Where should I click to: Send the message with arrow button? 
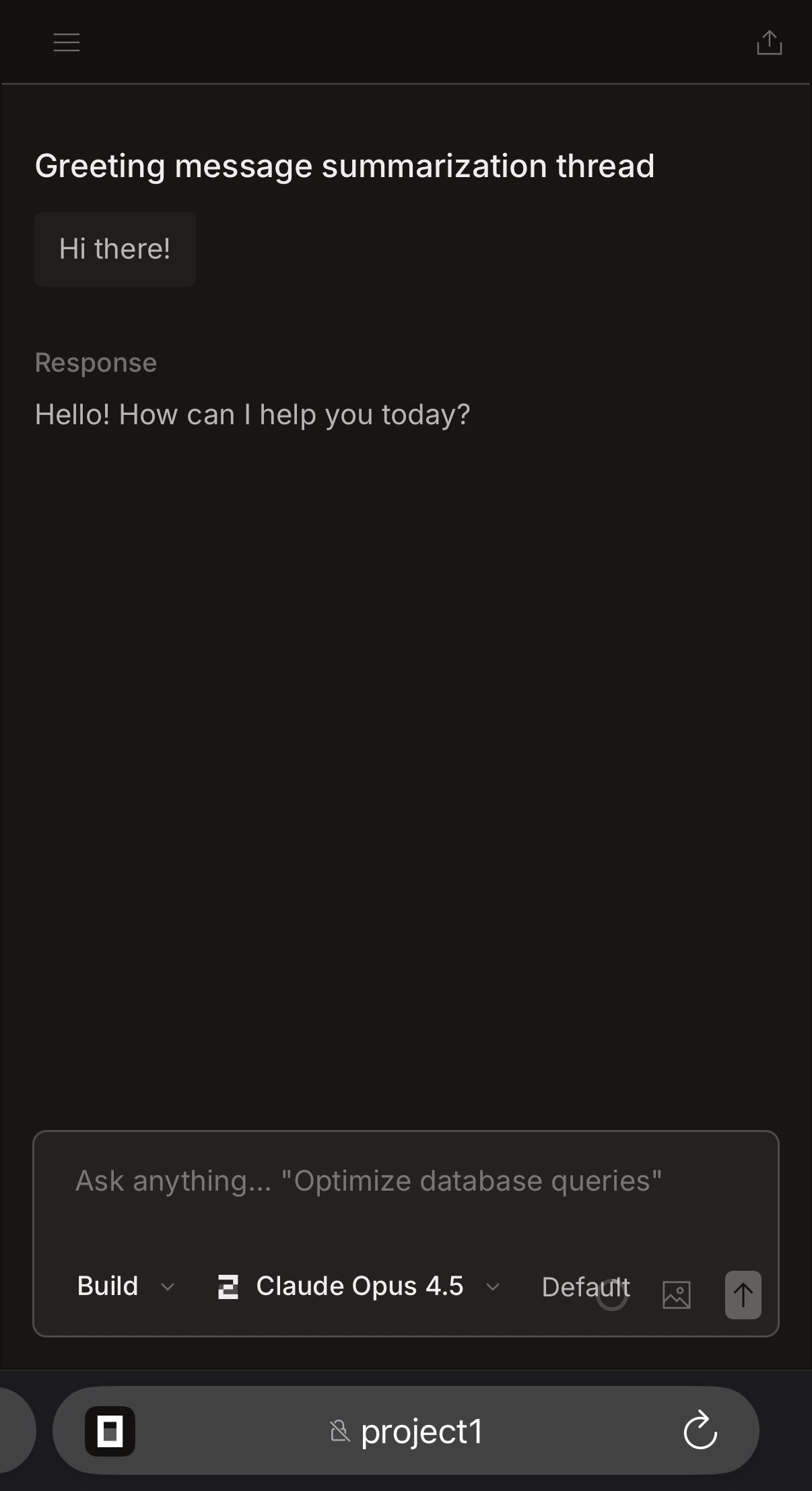click(x=743, y=1294)
